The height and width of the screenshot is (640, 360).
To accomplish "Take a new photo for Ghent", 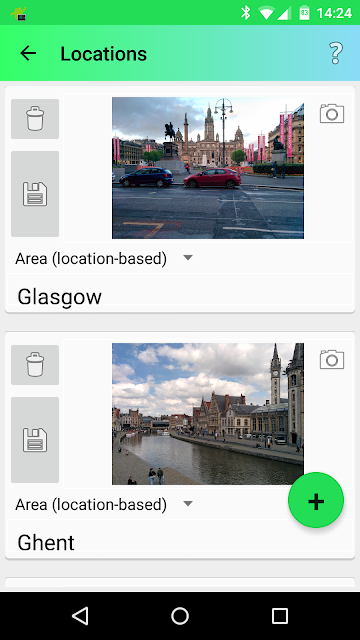I will point(331,359).
